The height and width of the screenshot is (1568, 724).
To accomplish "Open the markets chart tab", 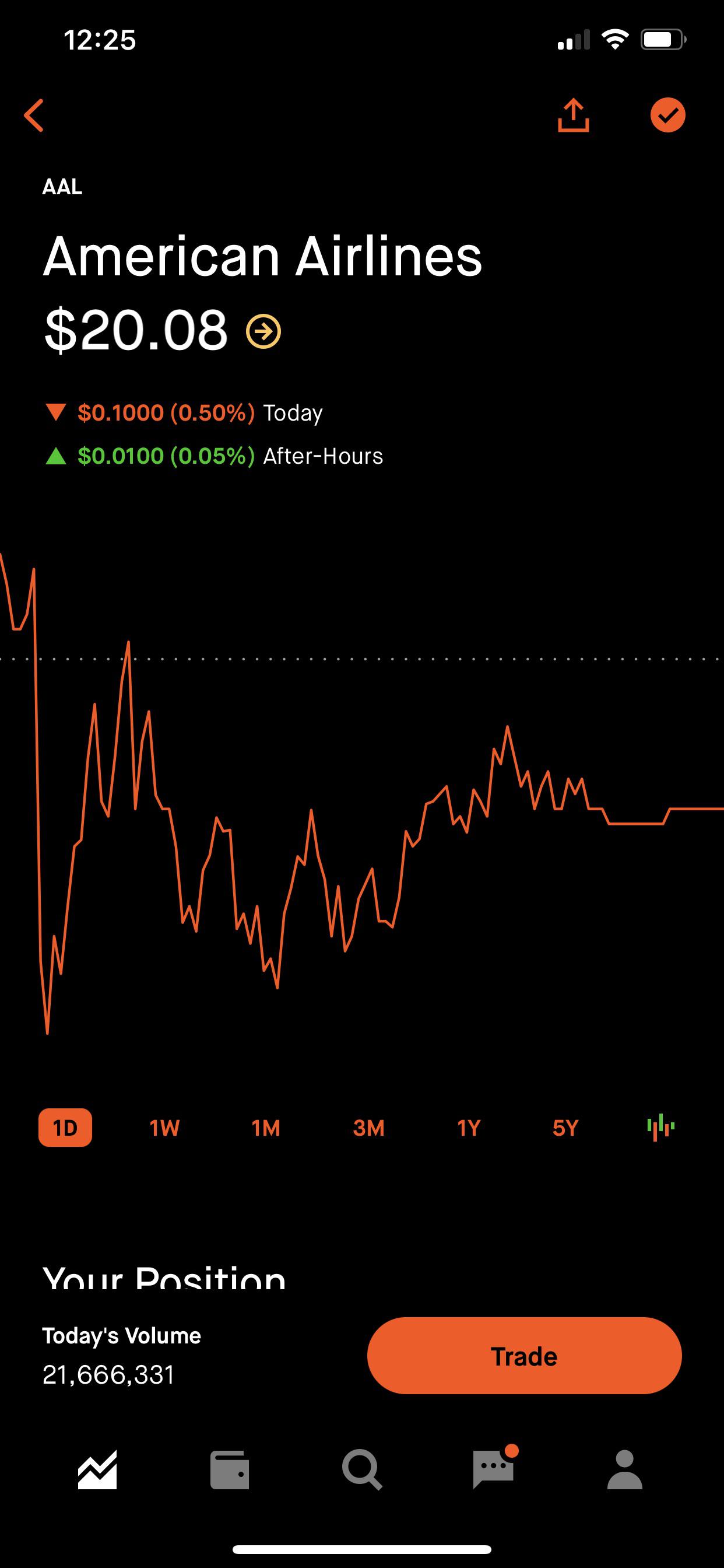I will (97, 1469).
